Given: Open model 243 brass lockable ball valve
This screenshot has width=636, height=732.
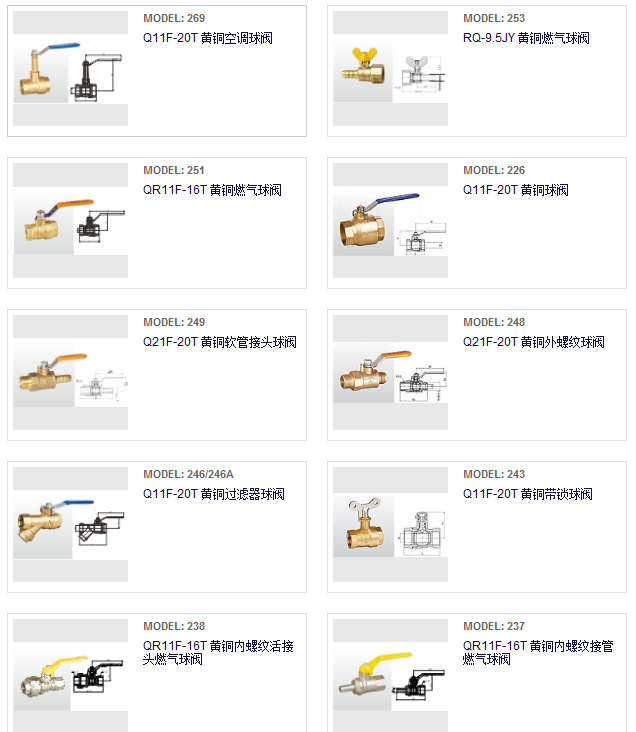Looking at the screenshot, I should point(527,495).
